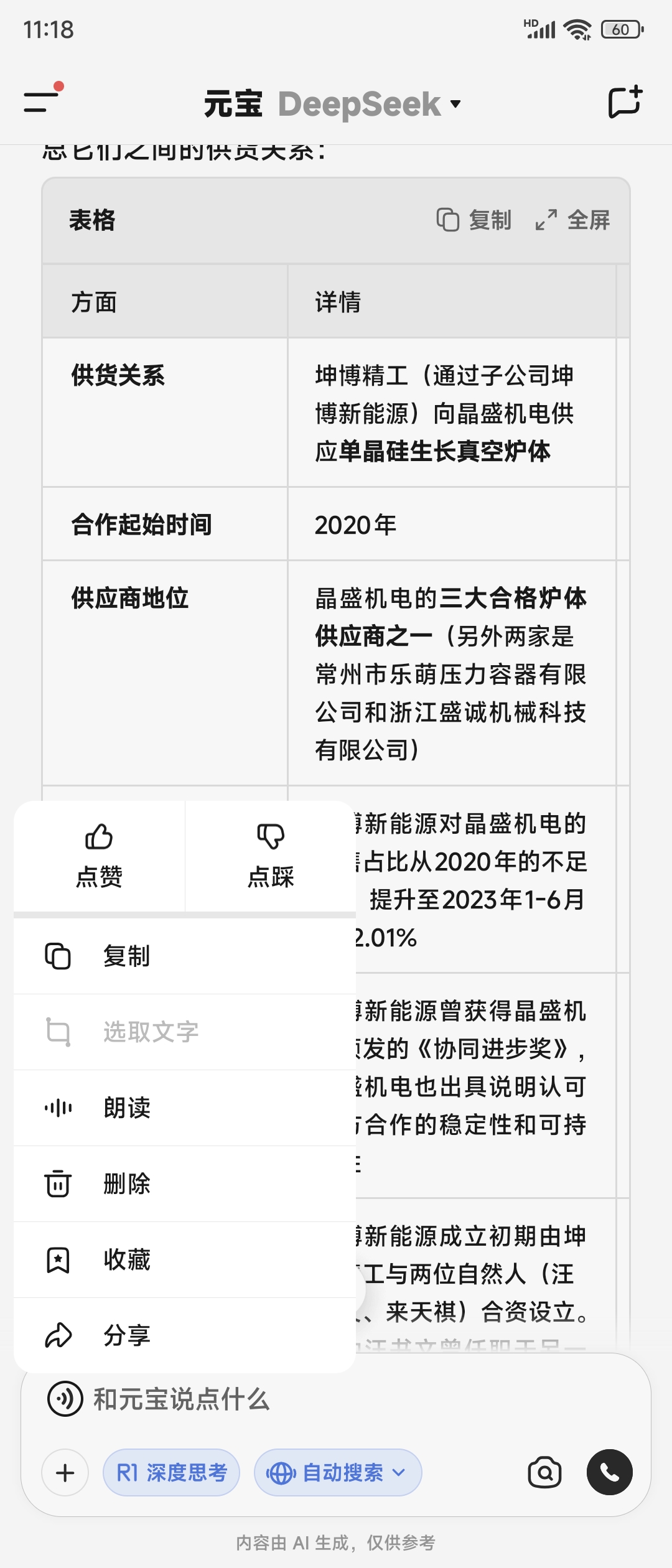
Task: Copy the table with 复制
Action: (x=474, y=220)
